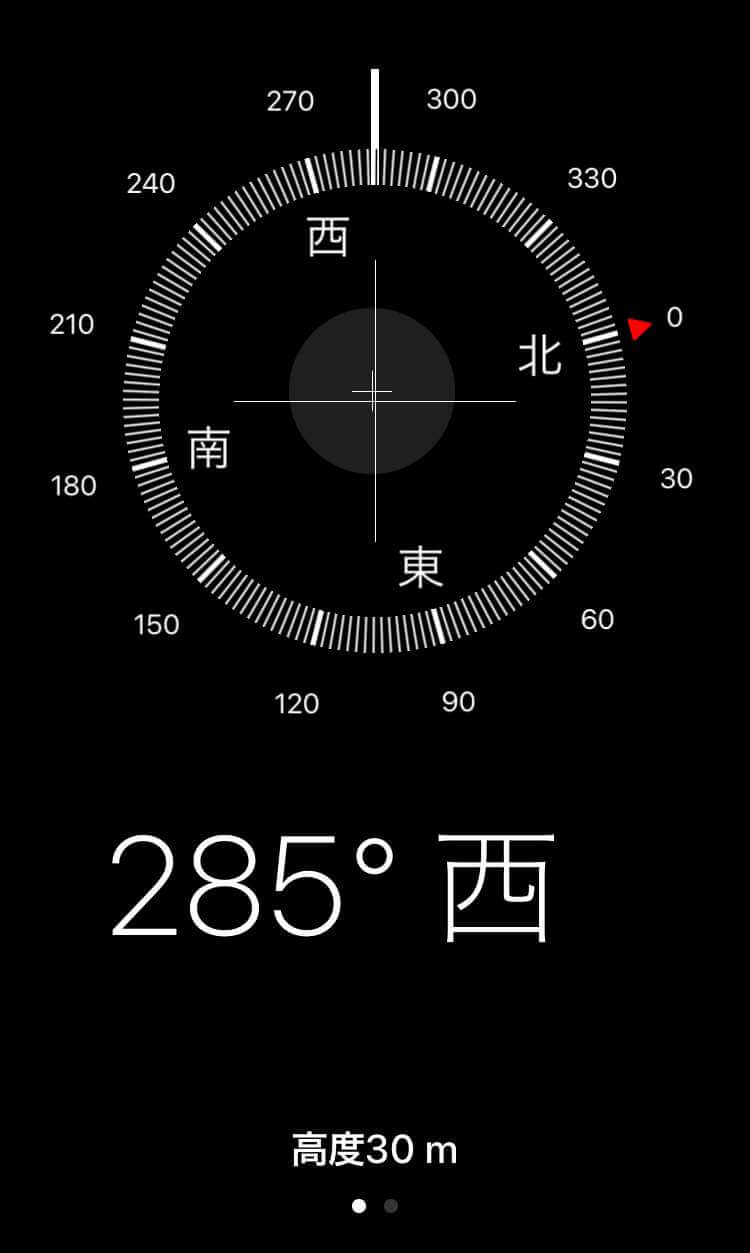Switch to the second page dot
Viewport: 750px width, 1253px height.
pos(391,1206)
